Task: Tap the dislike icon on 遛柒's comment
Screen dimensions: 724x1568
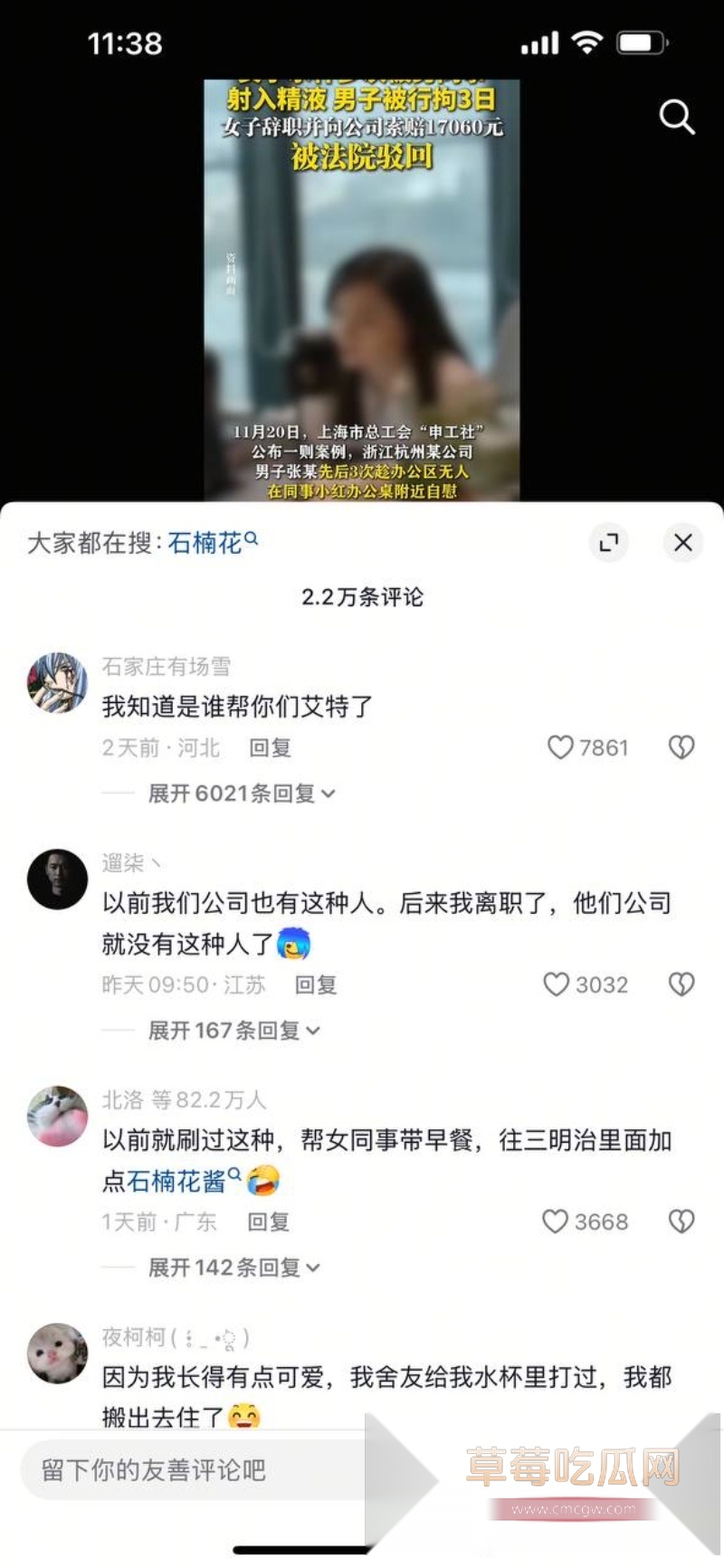Action: (x=681, y=984)
